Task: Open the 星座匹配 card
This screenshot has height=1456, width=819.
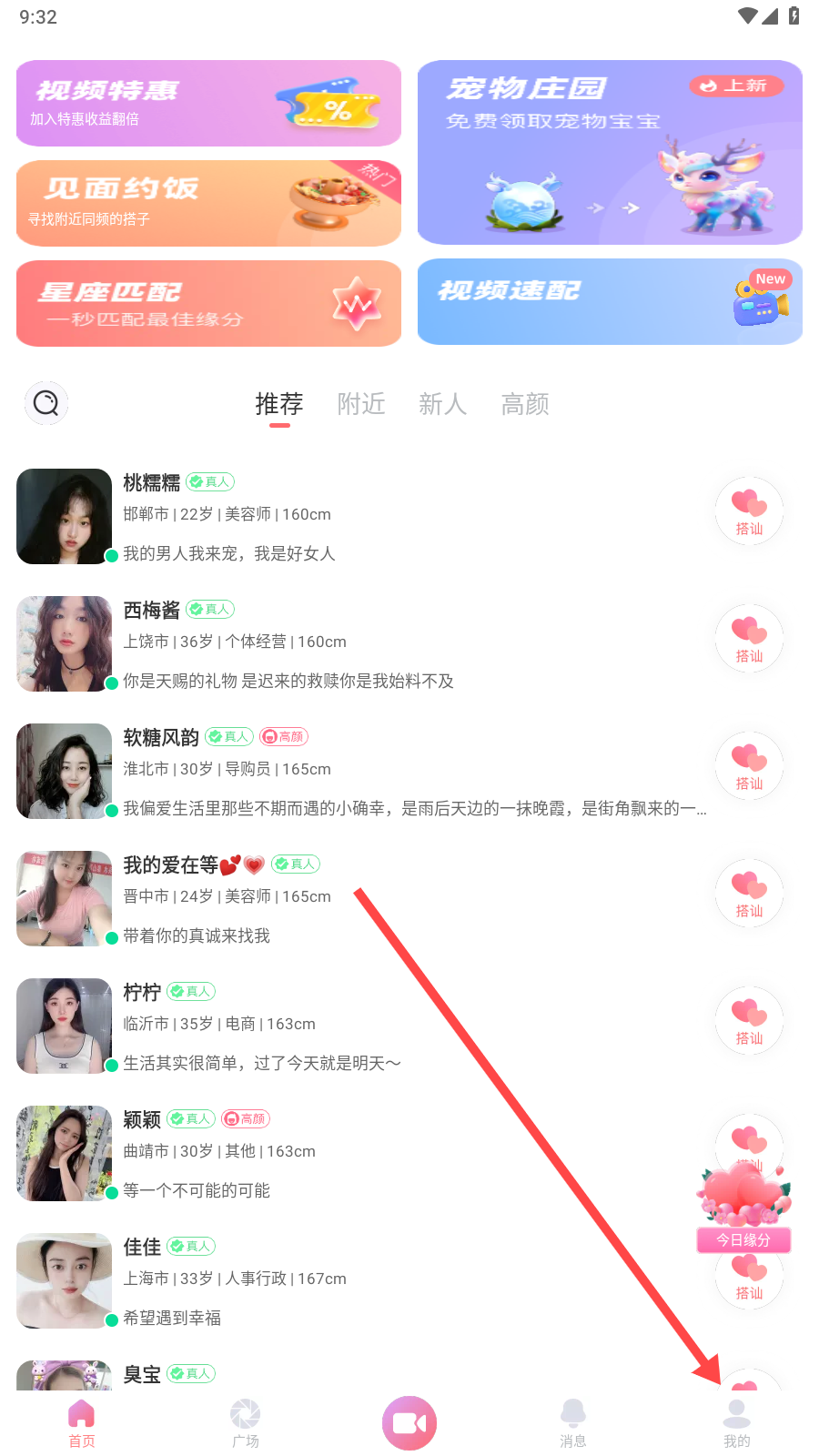Action: pos(208,303)
